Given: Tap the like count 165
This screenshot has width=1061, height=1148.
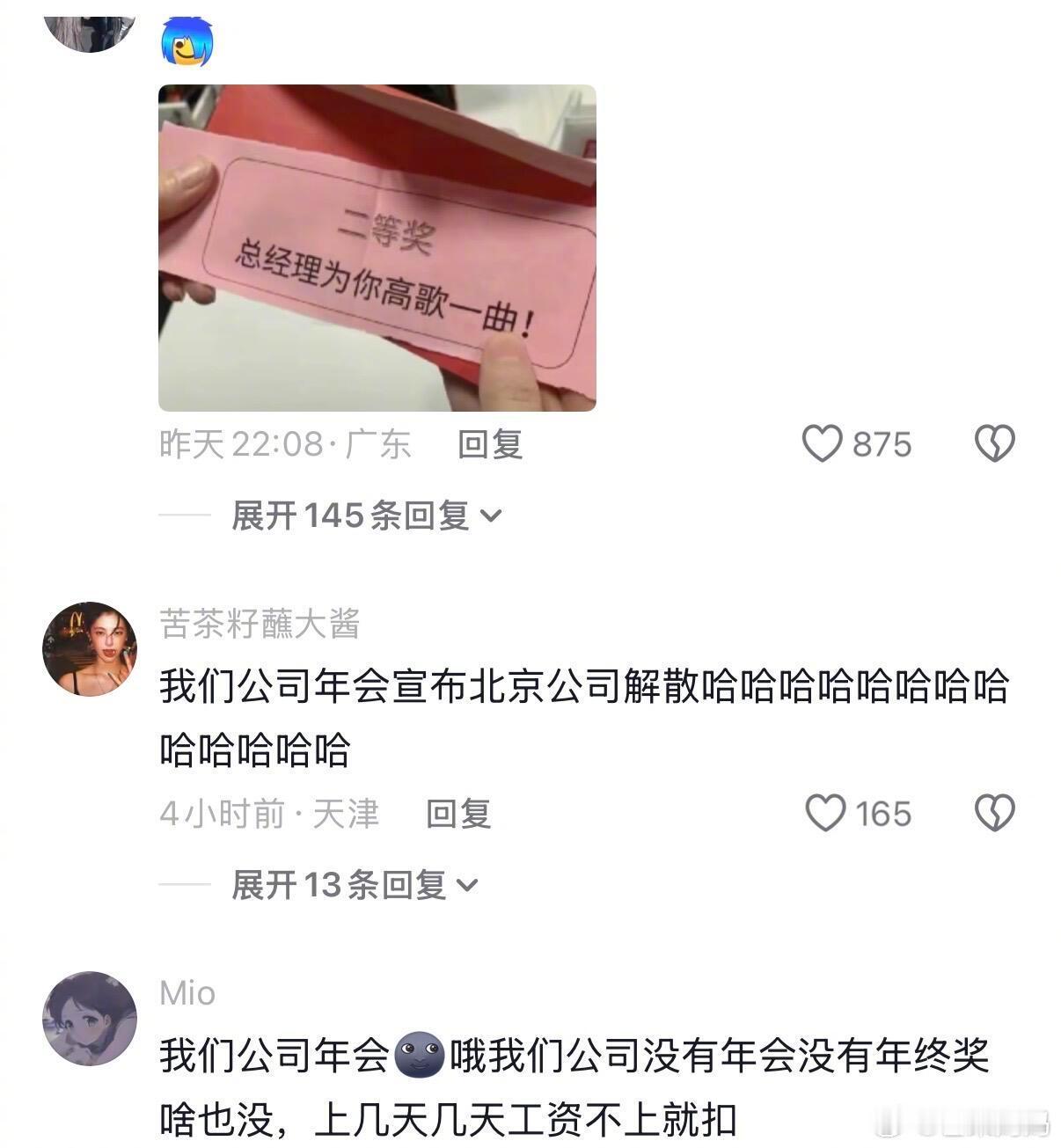Looking at the screenshot, I should pyautogui.click(x=882, y=814).
